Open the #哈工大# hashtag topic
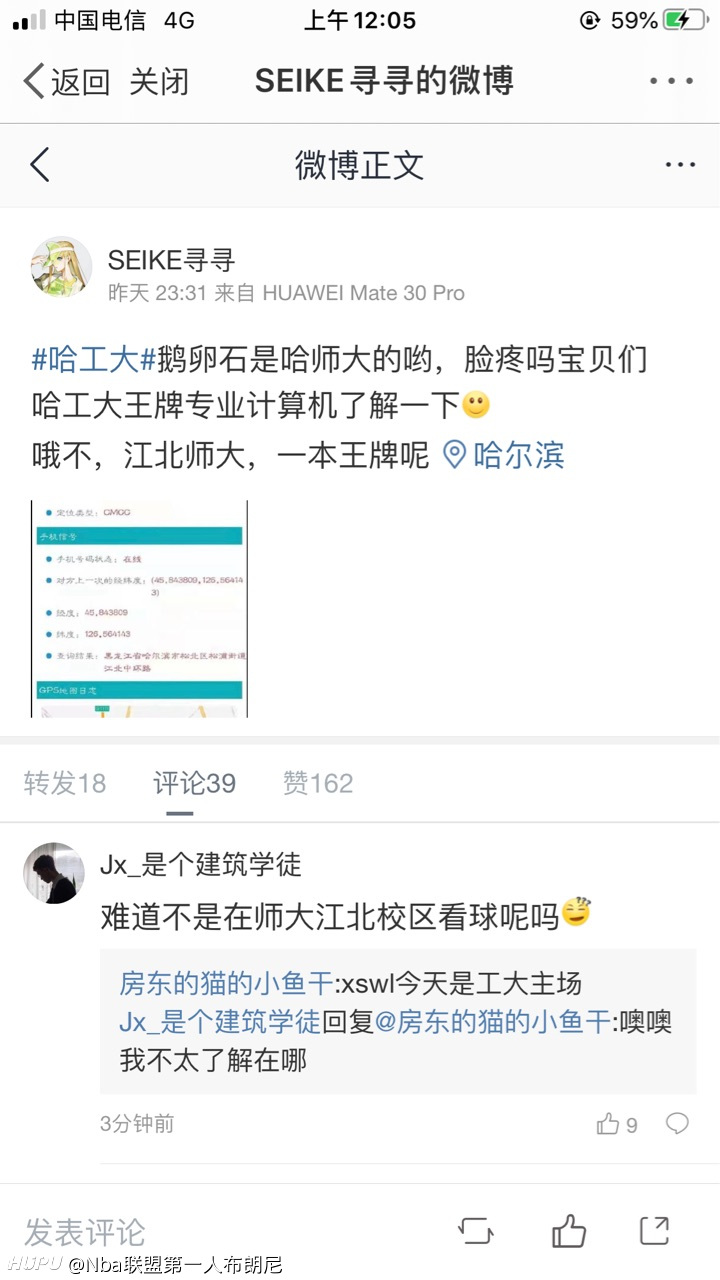Screen dimensions: 720x1280 tap(94, 356)
